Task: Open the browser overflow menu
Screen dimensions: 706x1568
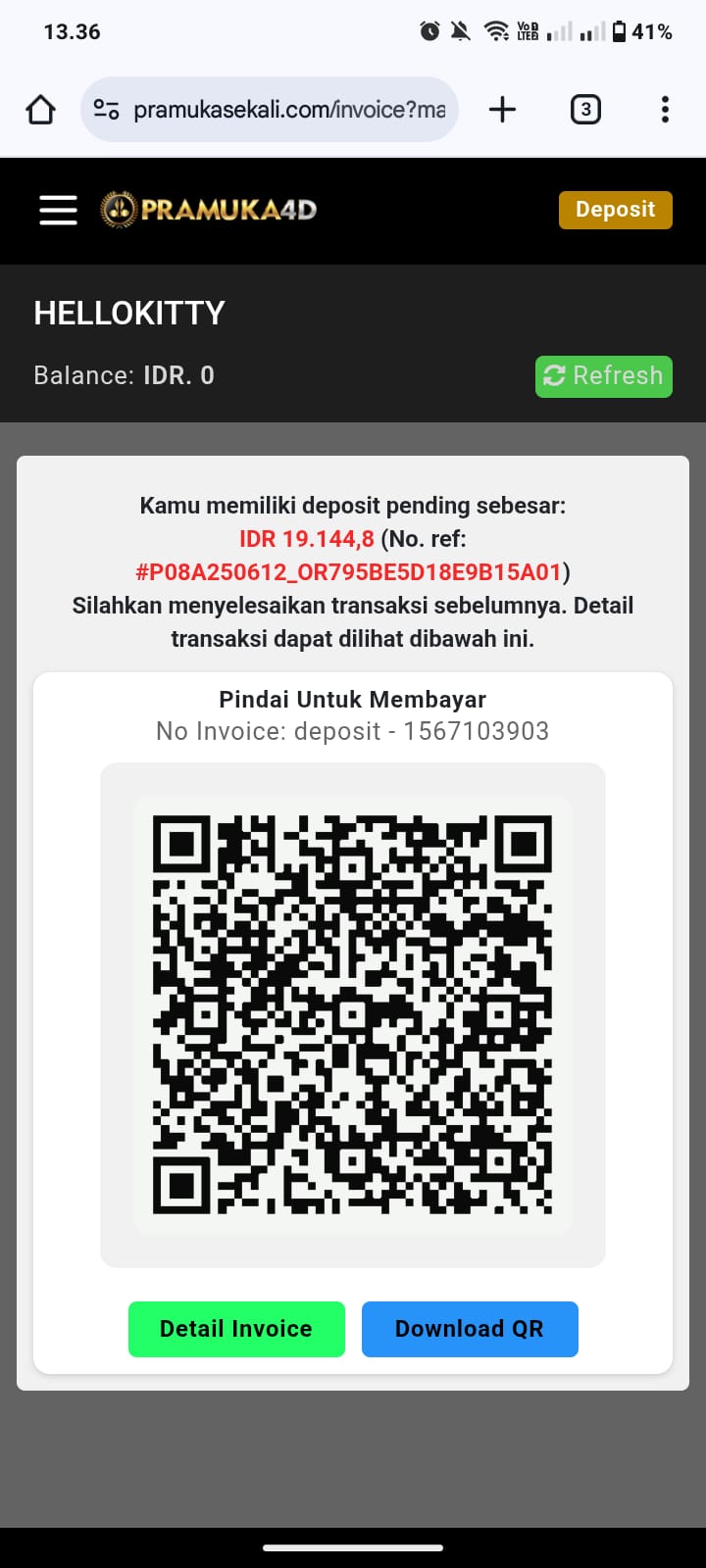Action: 665,110
